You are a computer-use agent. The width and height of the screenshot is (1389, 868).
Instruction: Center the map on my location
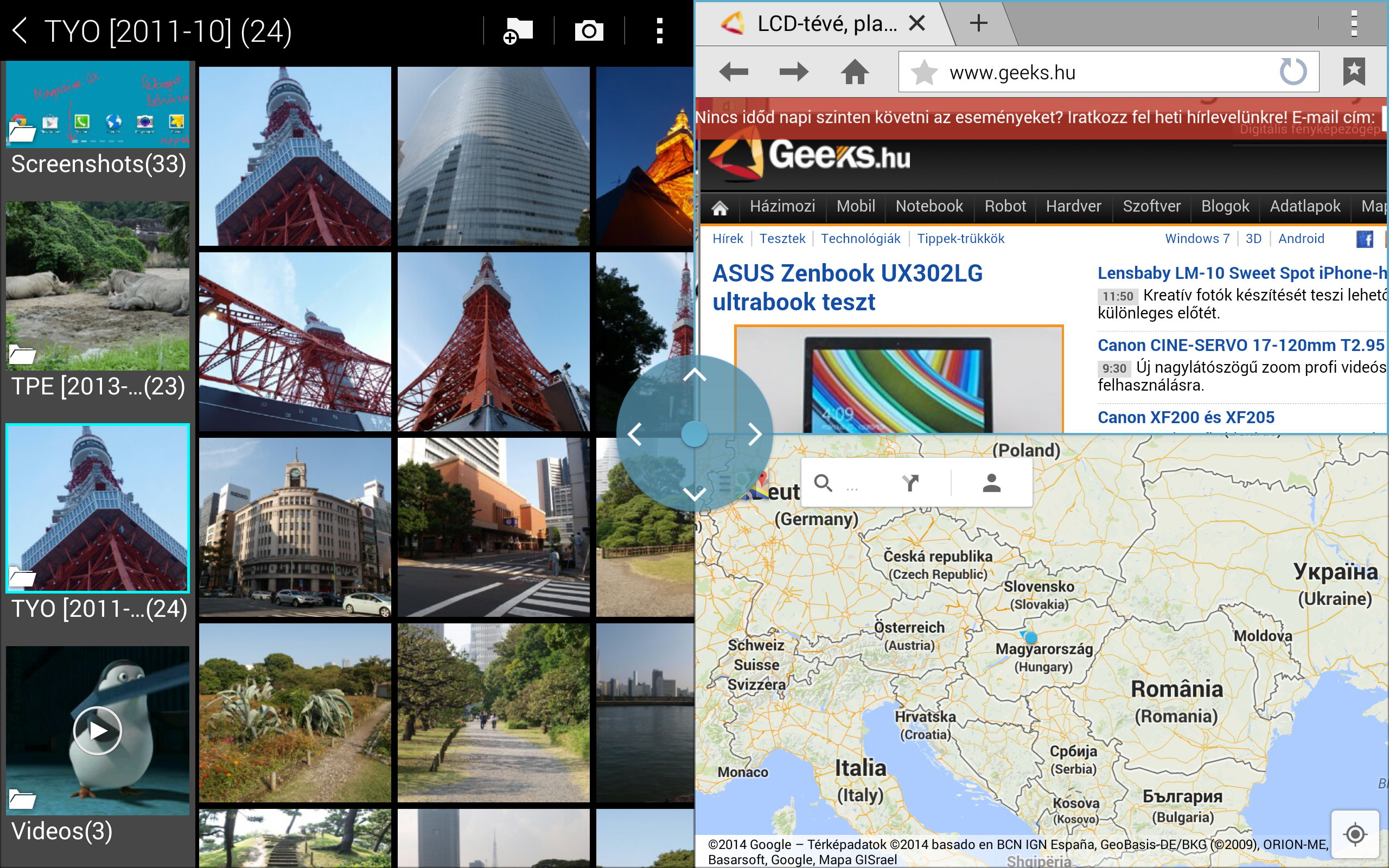[x=1355, y=834]
